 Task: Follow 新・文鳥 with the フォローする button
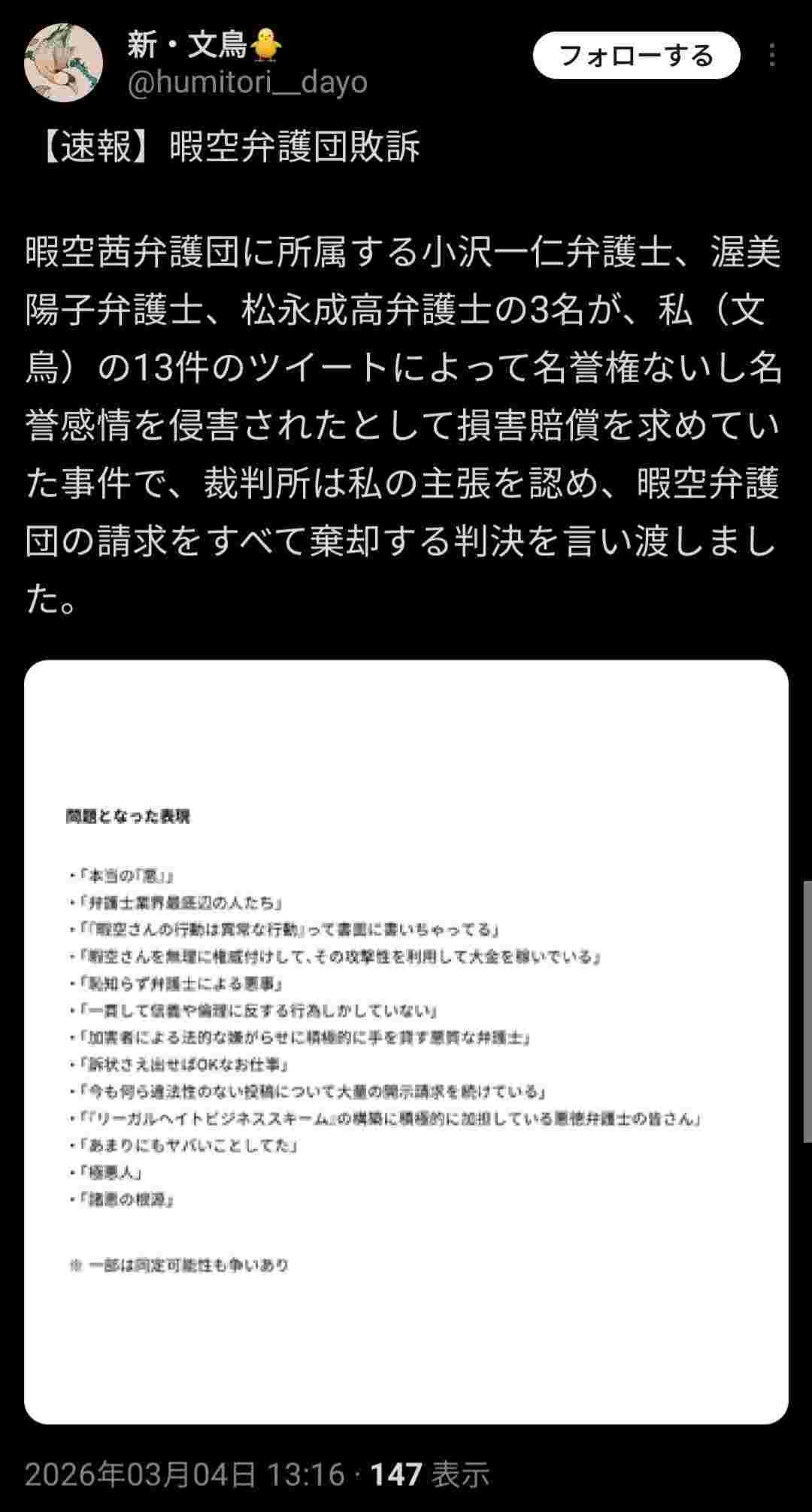636,56
